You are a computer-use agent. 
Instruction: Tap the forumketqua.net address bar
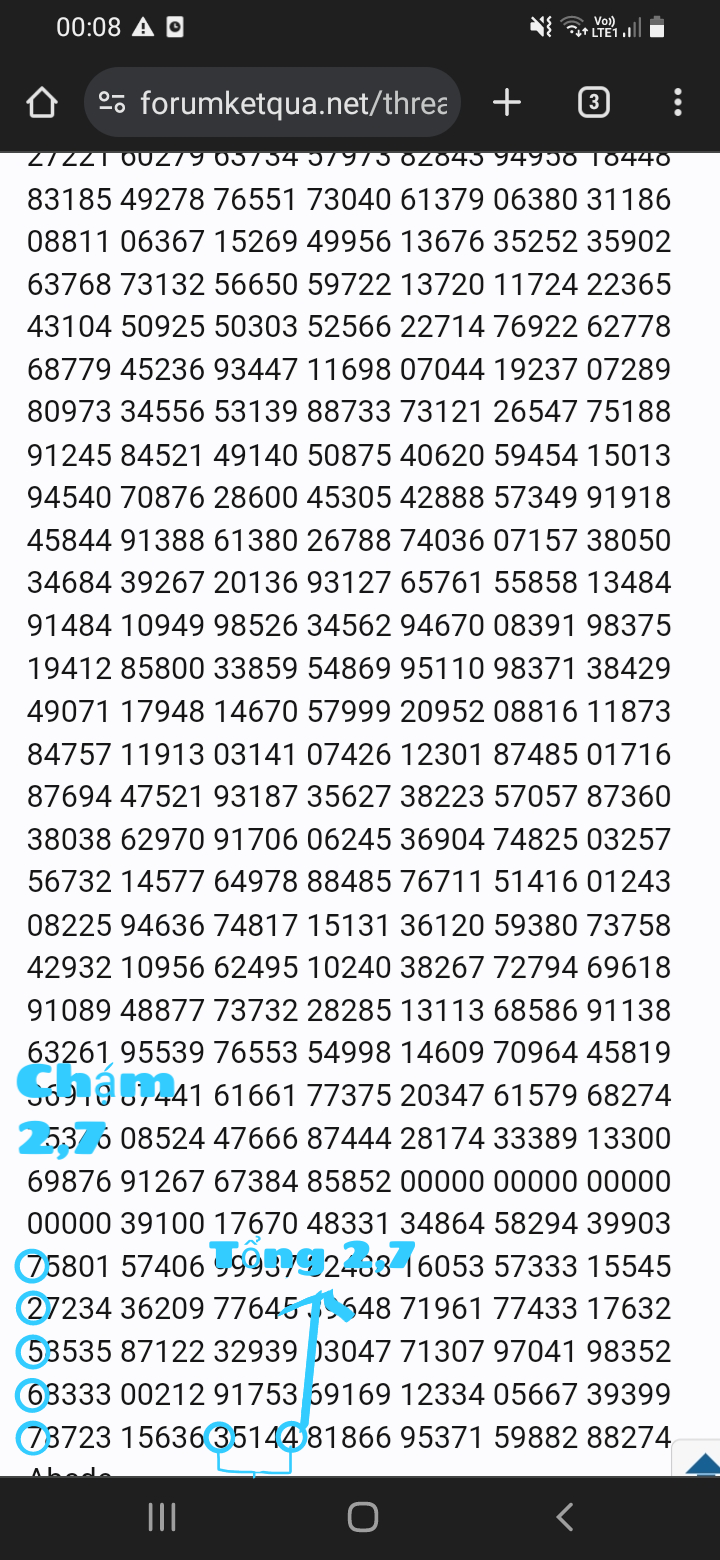coord(290,102)
